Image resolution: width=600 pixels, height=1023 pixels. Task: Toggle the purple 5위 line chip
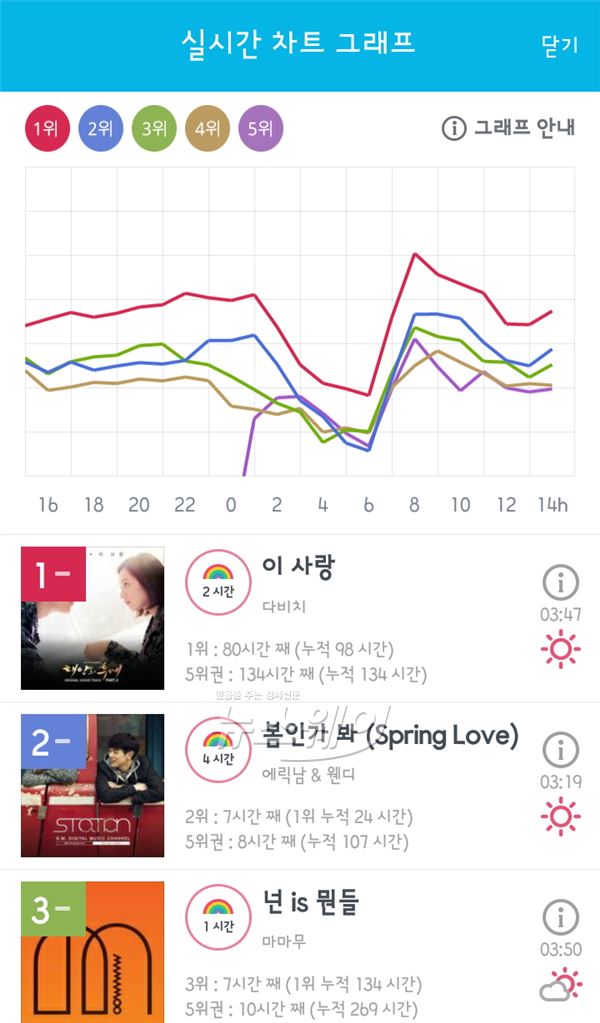(261, 128)
